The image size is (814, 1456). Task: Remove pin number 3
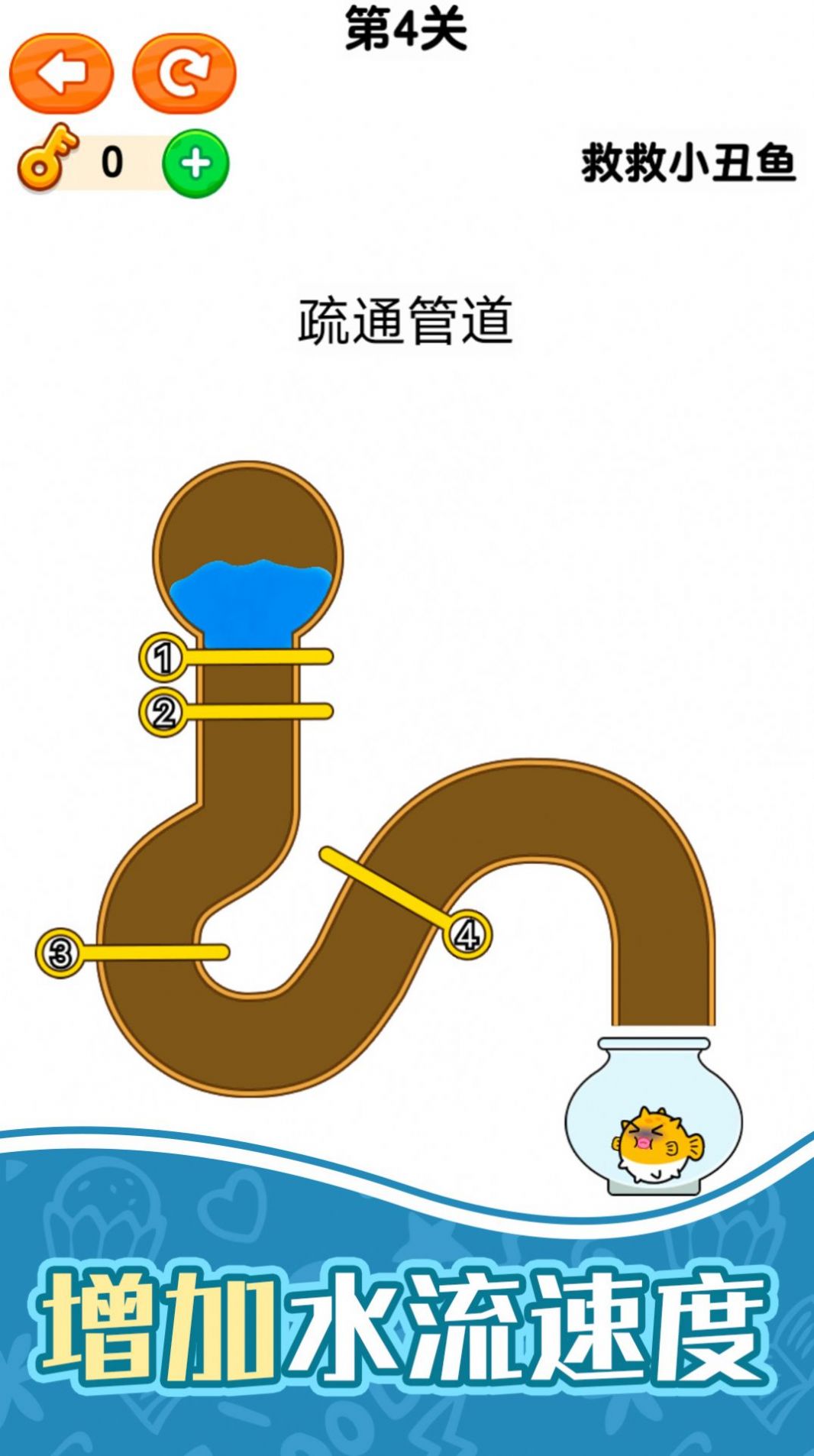click(60, 953)
